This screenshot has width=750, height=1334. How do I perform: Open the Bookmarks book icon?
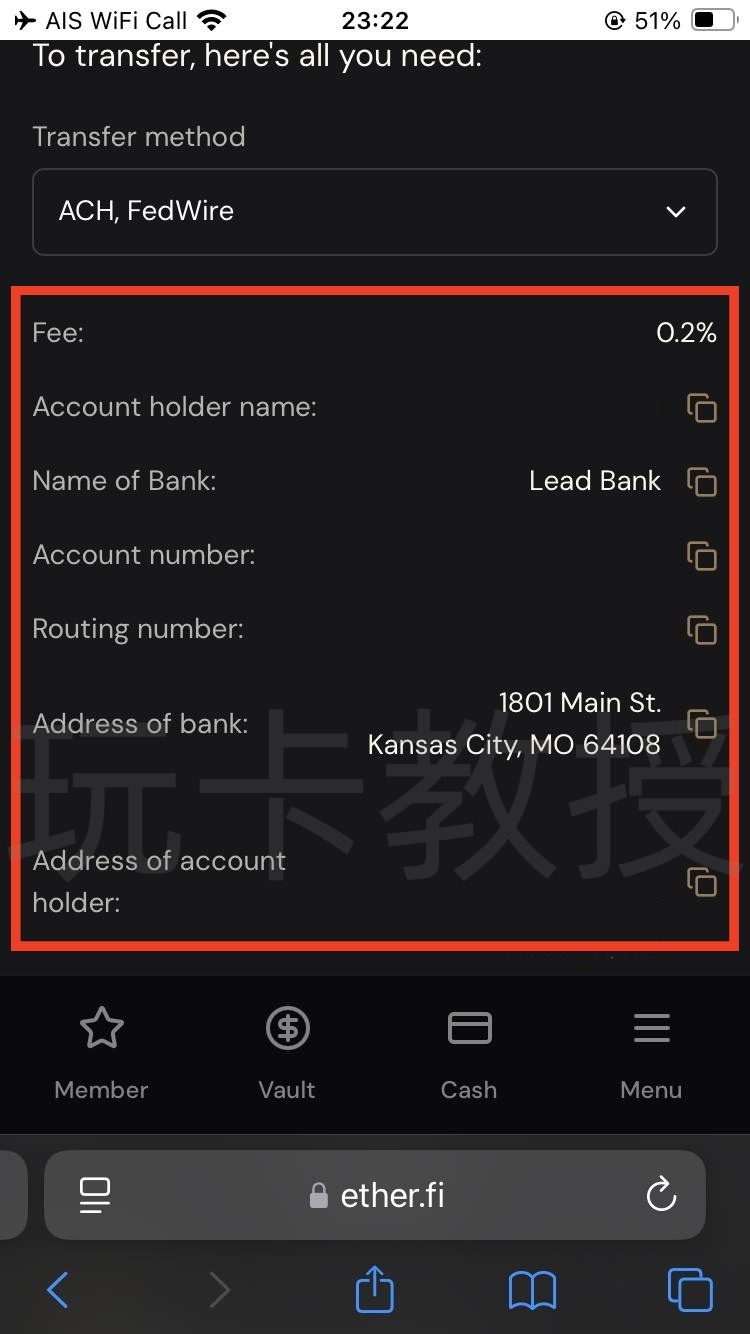point(533,1290)
